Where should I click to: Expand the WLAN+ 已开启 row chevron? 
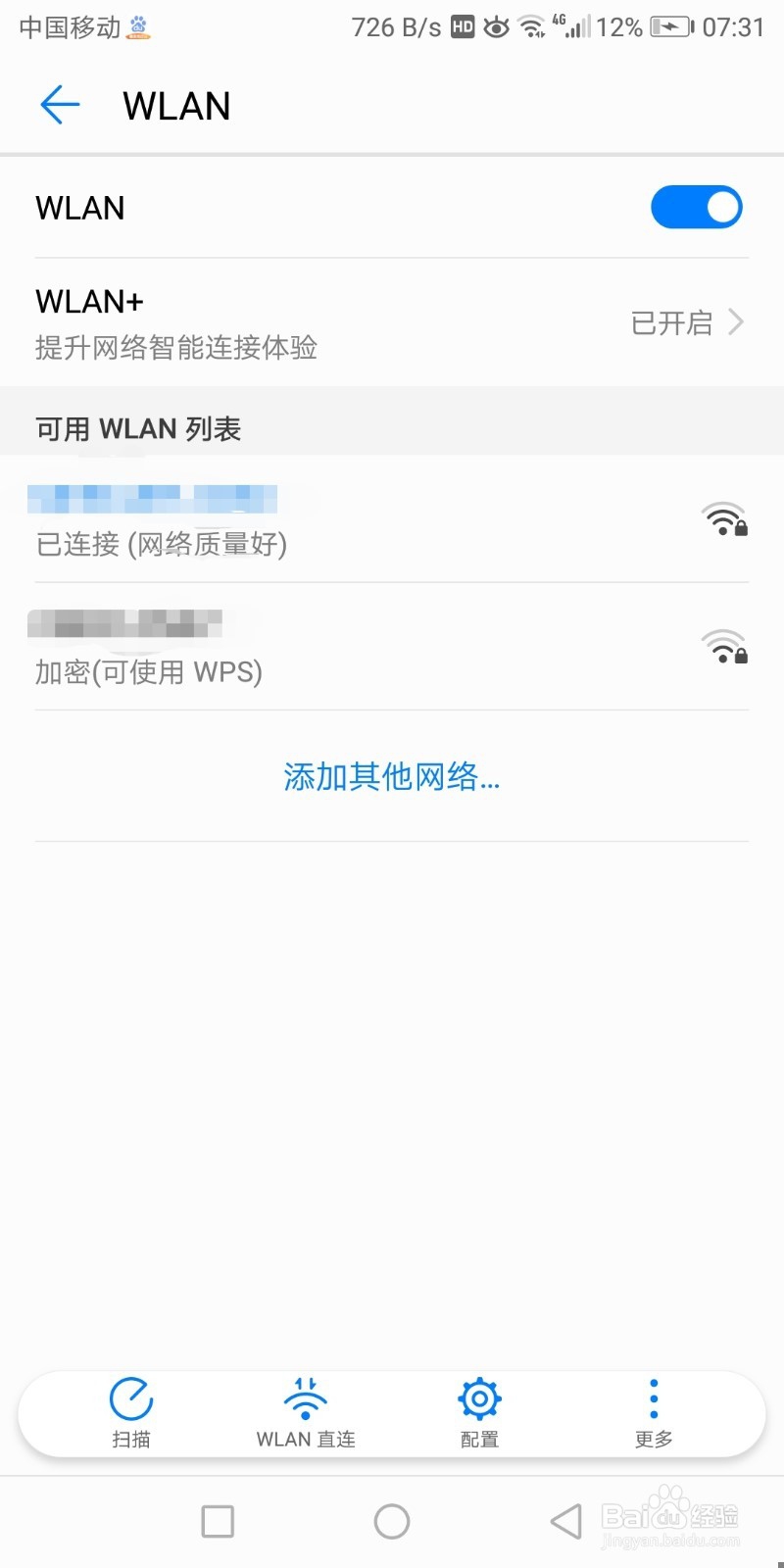(735, 321)
